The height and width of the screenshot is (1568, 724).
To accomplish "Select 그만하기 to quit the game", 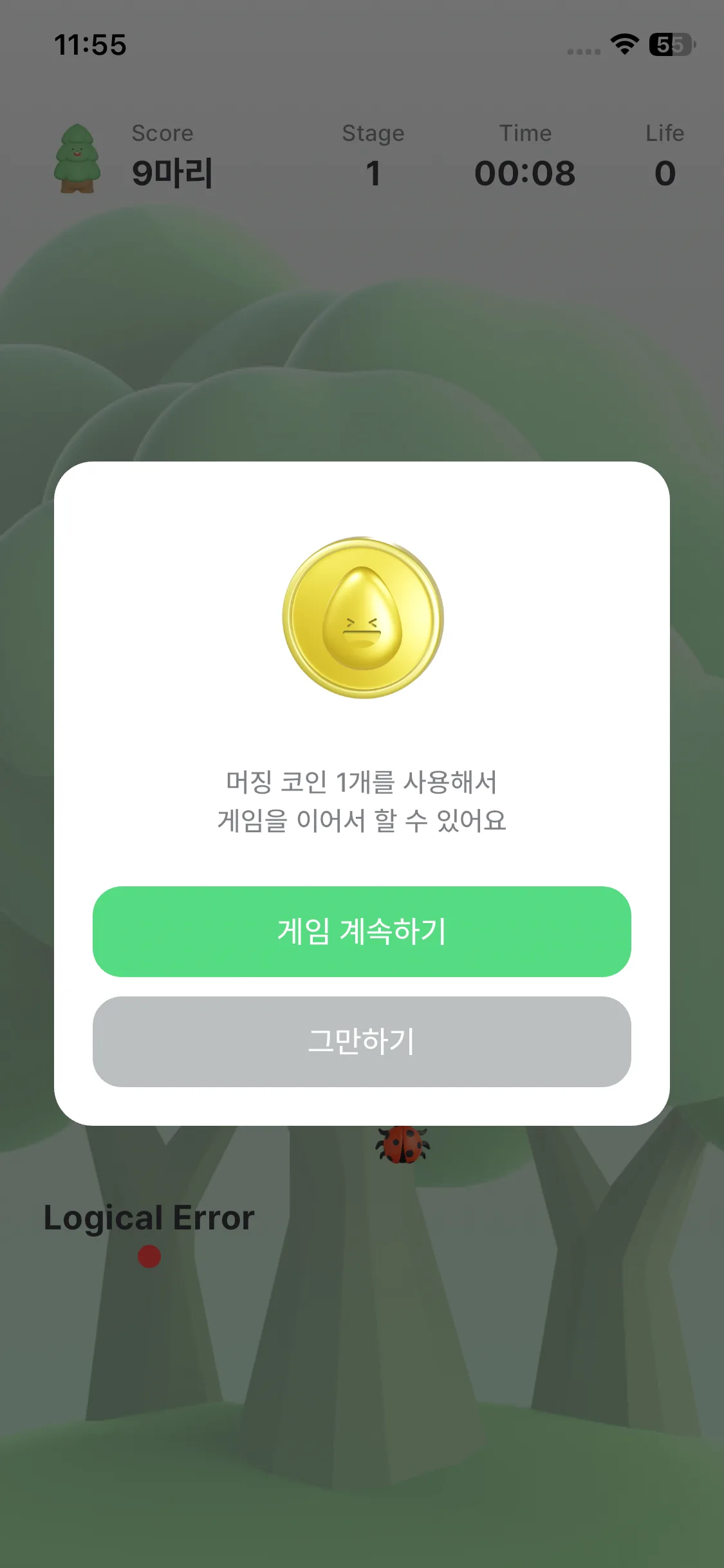I will click(362, 1041).
